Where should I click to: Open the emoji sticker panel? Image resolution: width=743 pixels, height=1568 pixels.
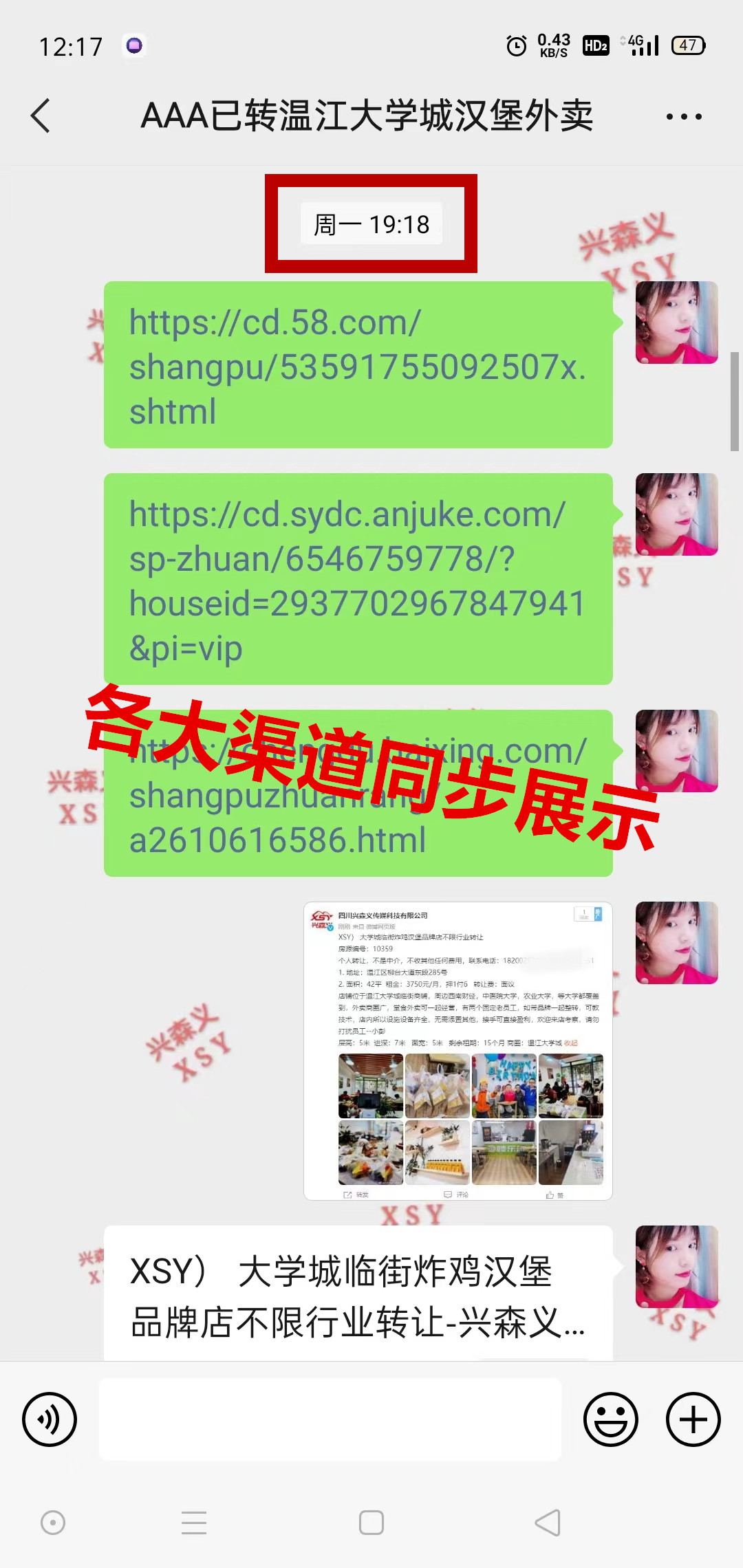pyautogui.click(x=610, y=1419)
